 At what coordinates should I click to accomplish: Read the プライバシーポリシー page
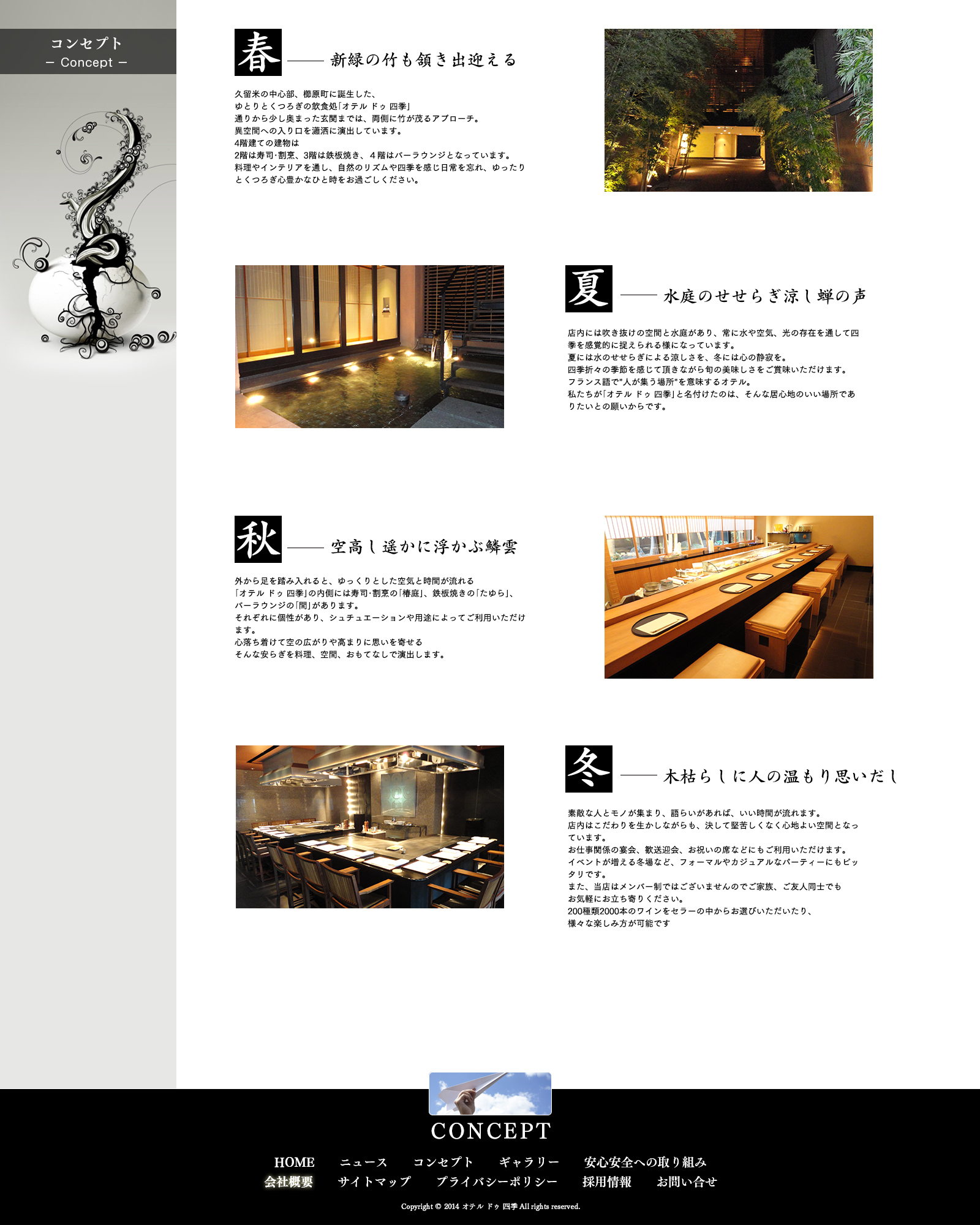tap(497, 1182)
